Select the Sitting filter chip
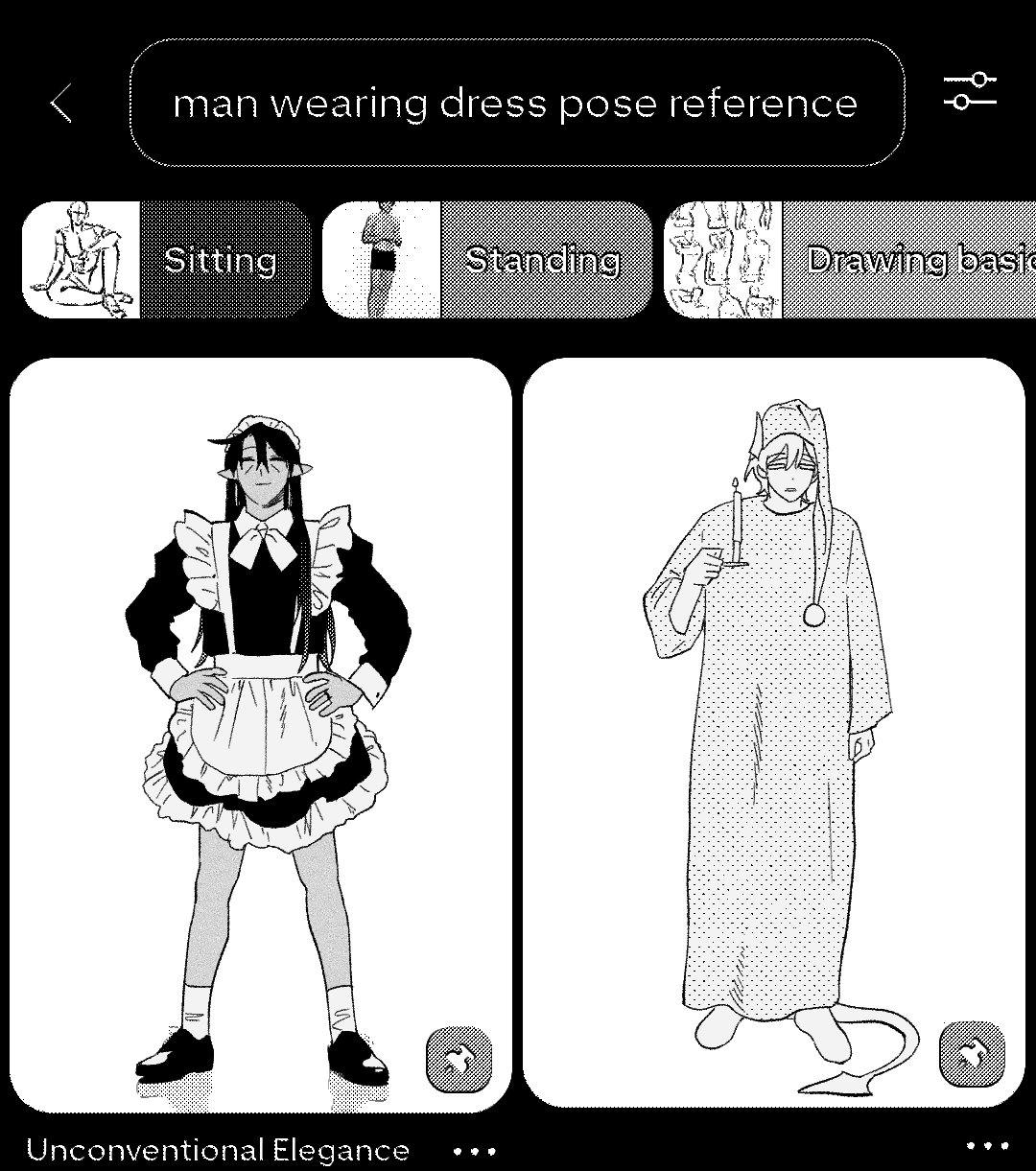The image size is (1036, 1171). (166, 260)
